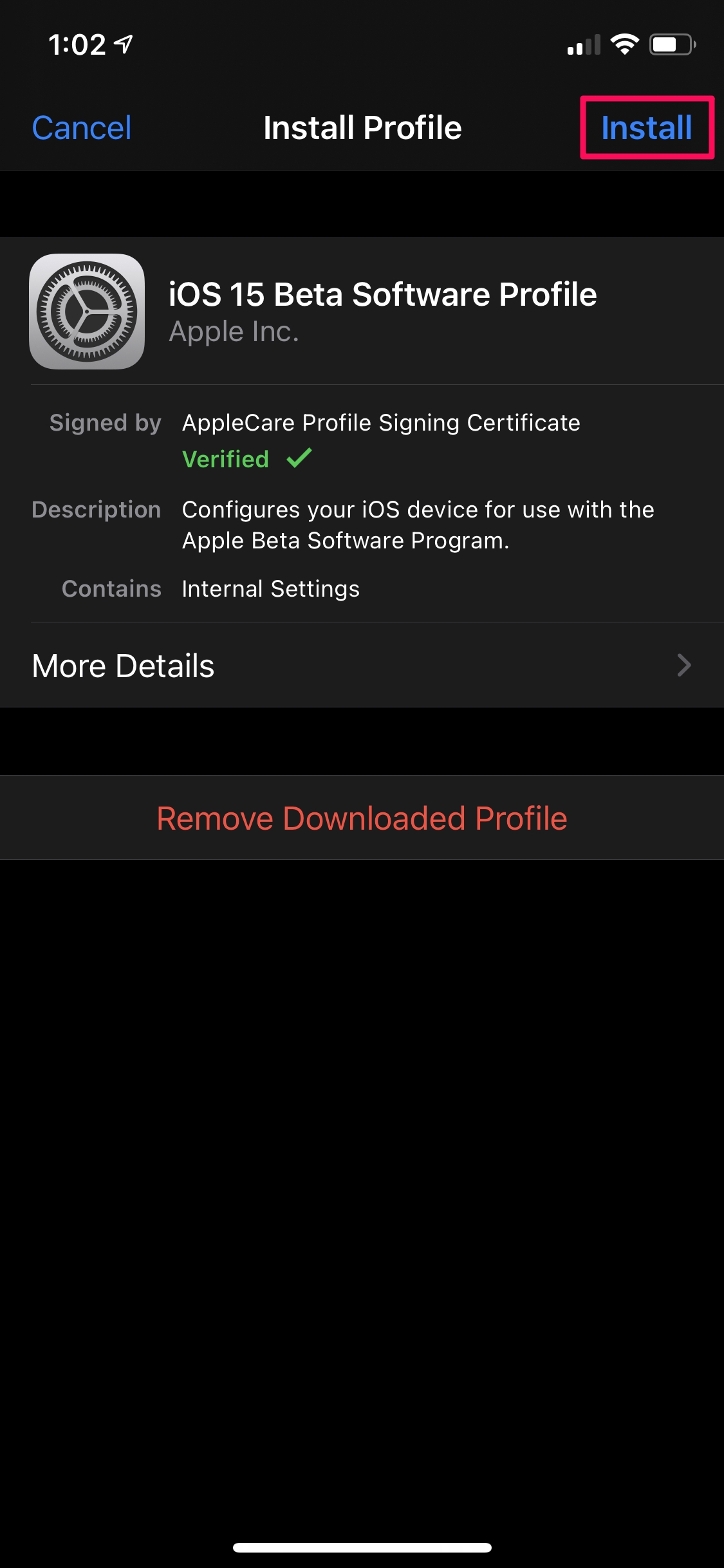Tap Cancel to dismiss the install screen
This screenshot has height=1568, width=724.
coord(81,127)
